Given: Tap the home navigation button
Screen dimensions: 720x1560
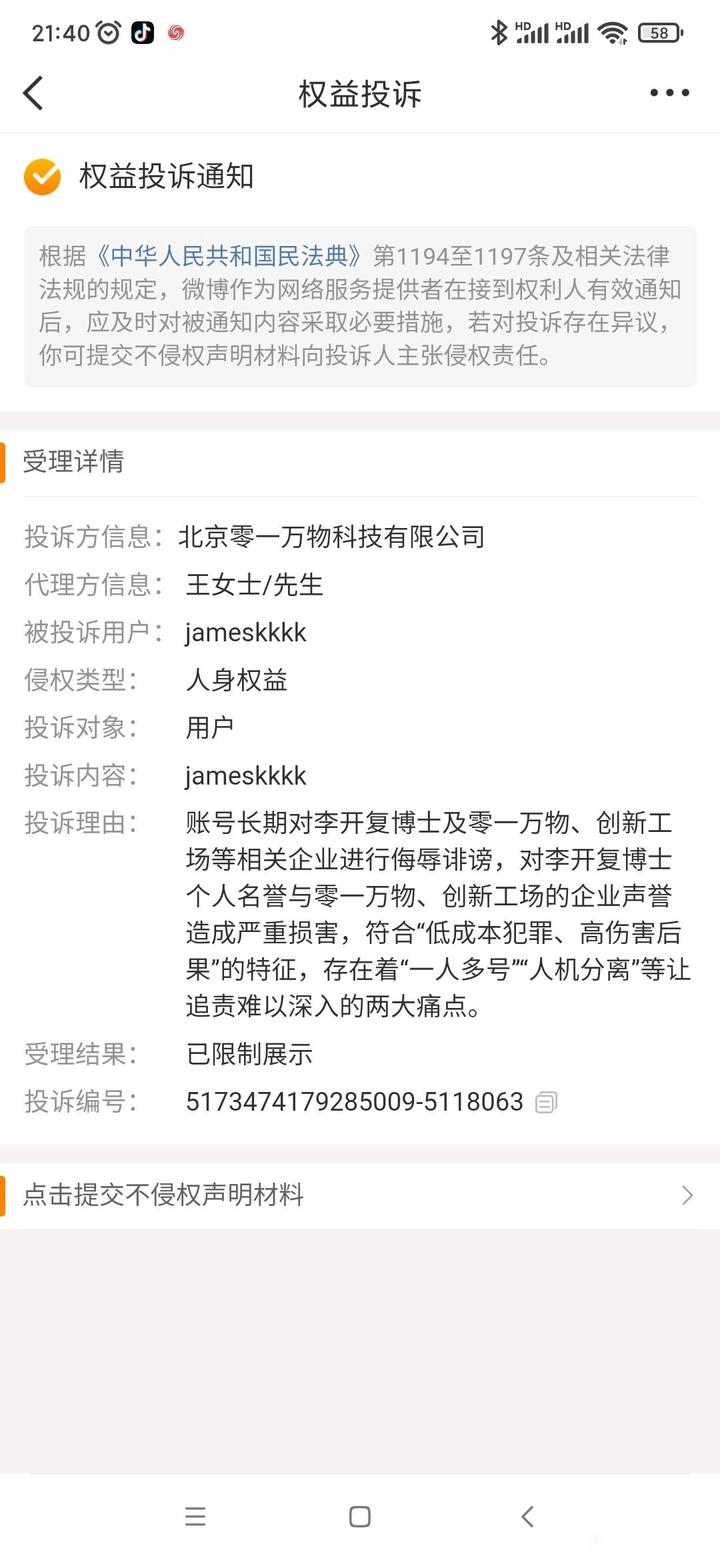Looking at the screenshot, I should click(359, 1516).
